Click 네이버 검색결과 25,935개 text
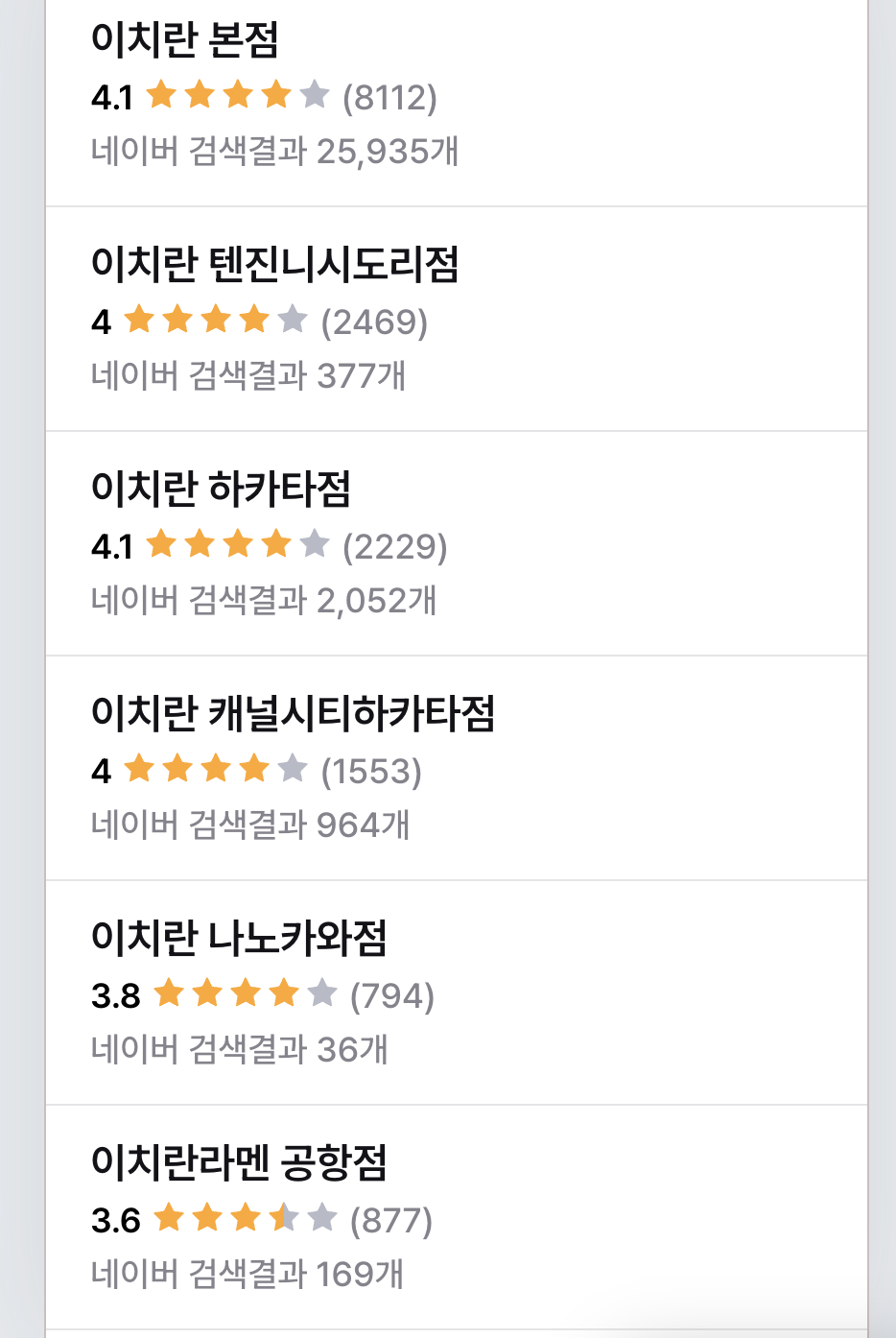The image size is (896, 1338). pyautogui.click(x=271, y=152)
